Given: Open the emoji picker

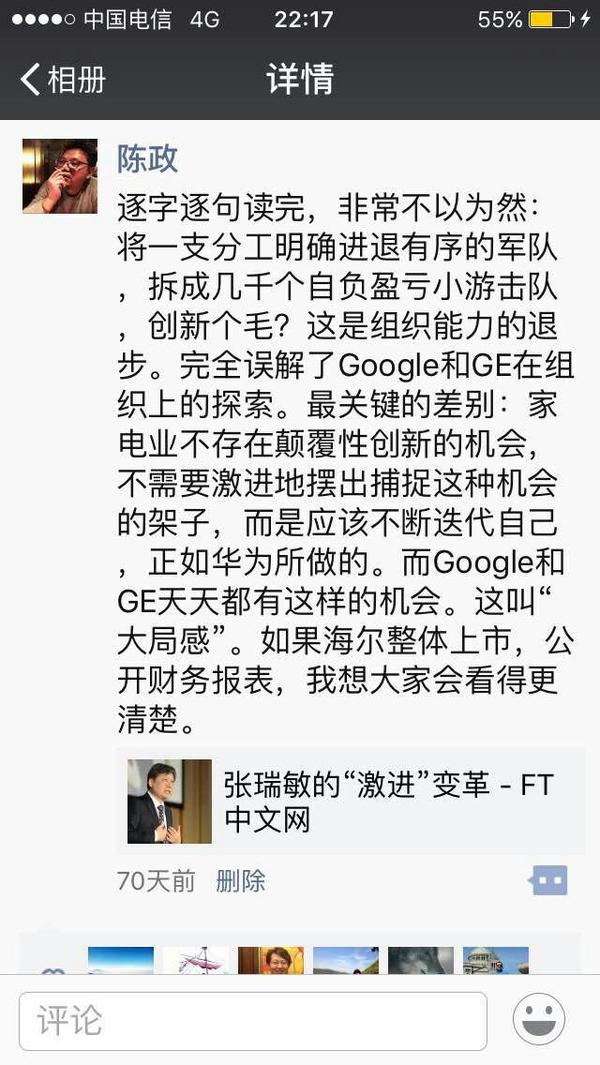Looking at the screenshot, I should pyautogui.click(x=539, y=1021).
